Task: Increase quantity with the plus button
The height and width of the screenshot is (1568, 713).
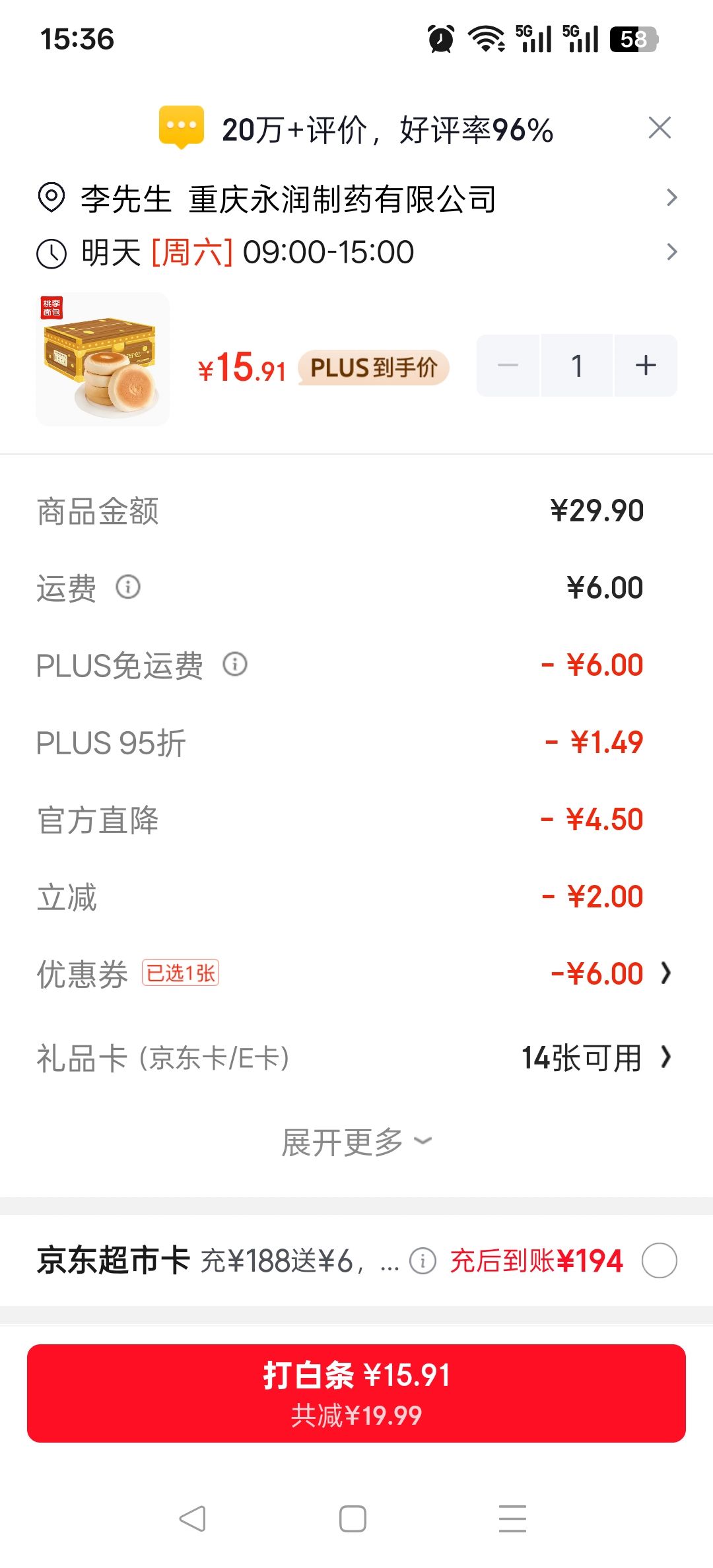Action: 646,366
